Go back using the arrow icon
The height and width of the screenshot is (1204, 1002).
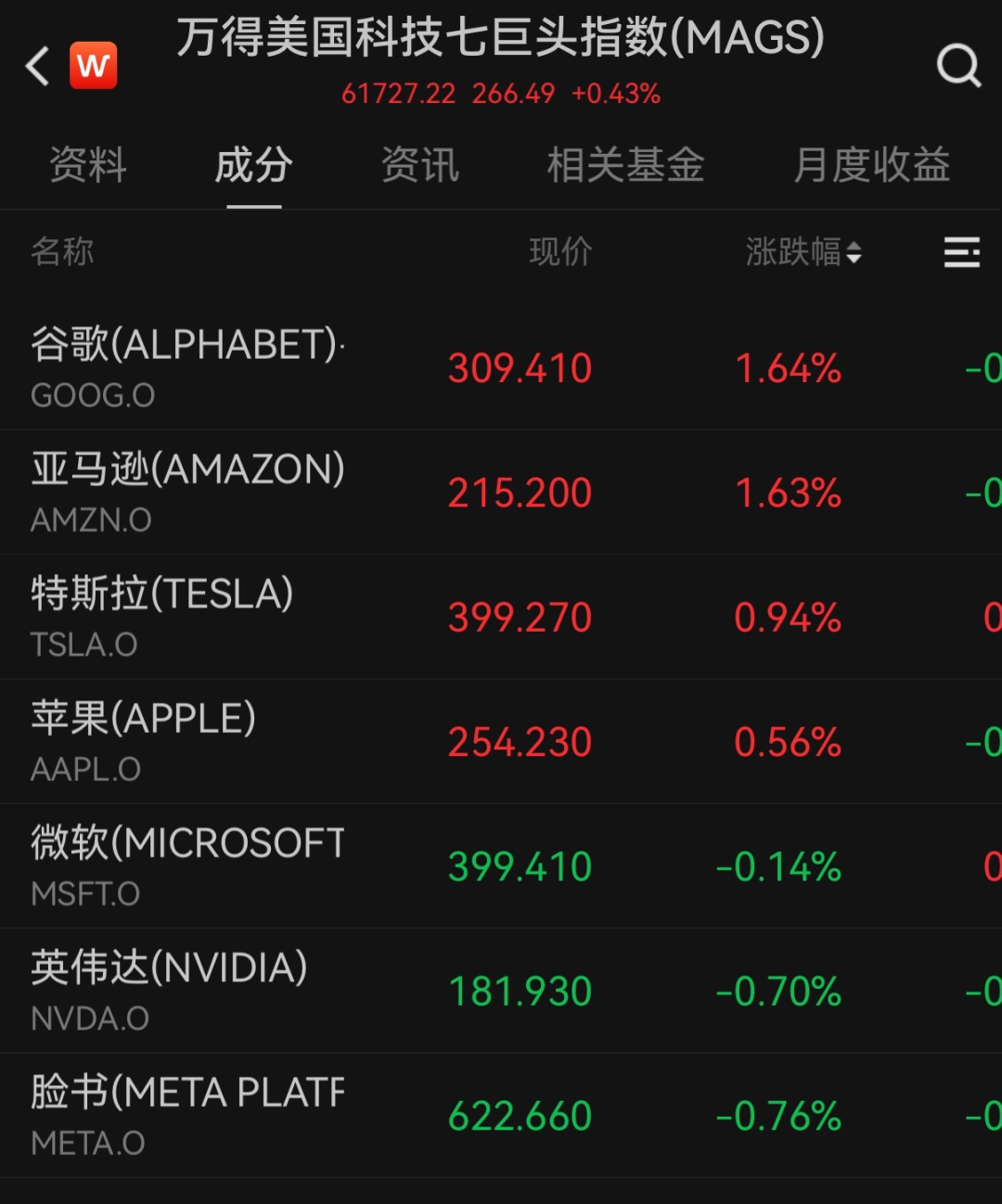[x=37, y=67]
